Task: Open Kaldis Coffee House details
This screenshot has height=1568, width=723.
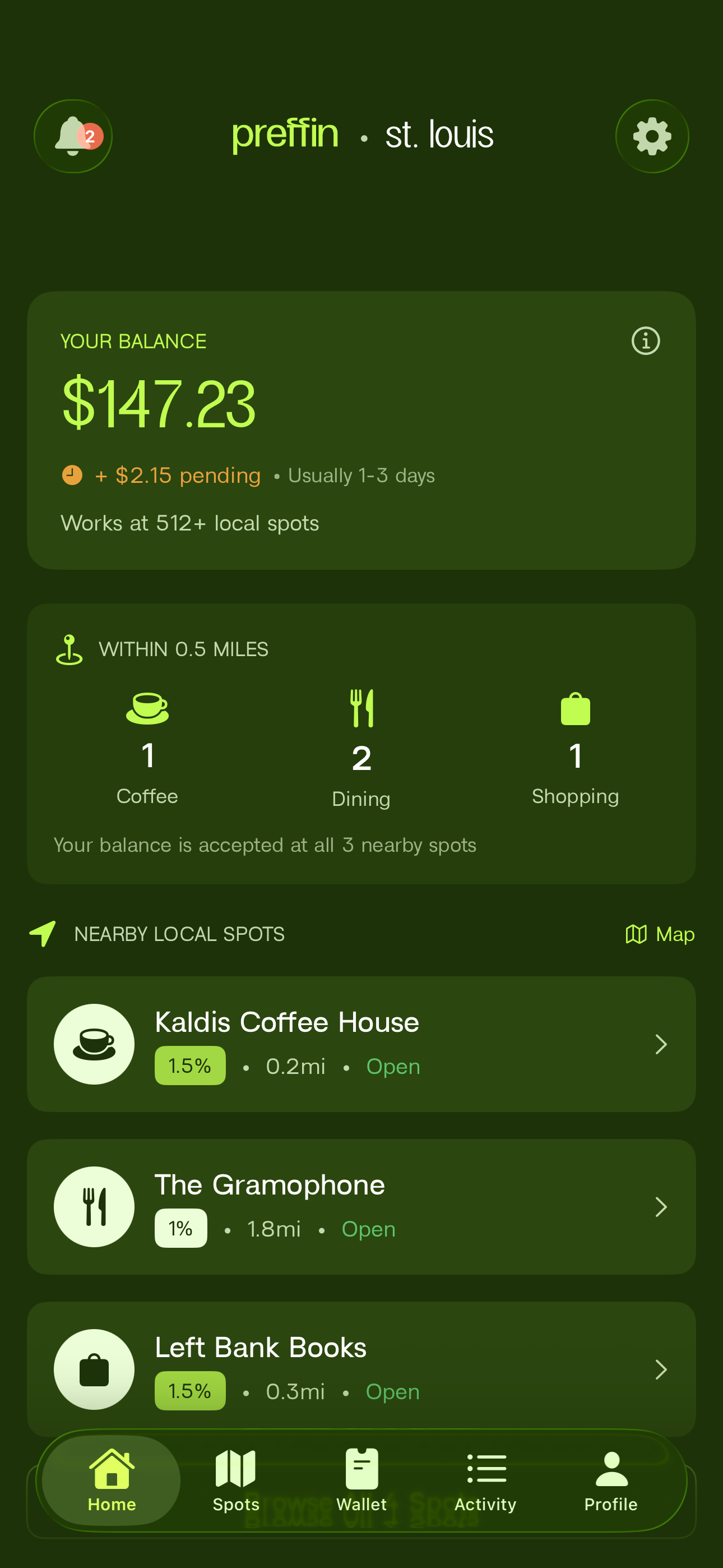Action: pyautogui.click(x=361, y=1045)
